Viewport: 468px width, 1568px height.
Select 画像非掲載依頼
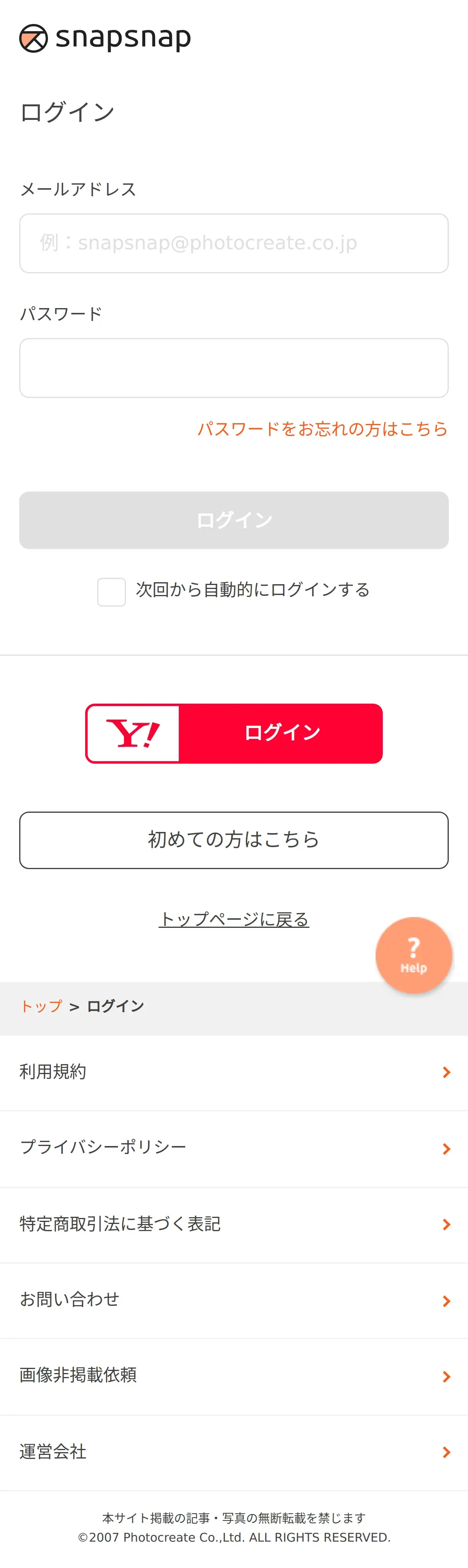[x=234, y=1376]
